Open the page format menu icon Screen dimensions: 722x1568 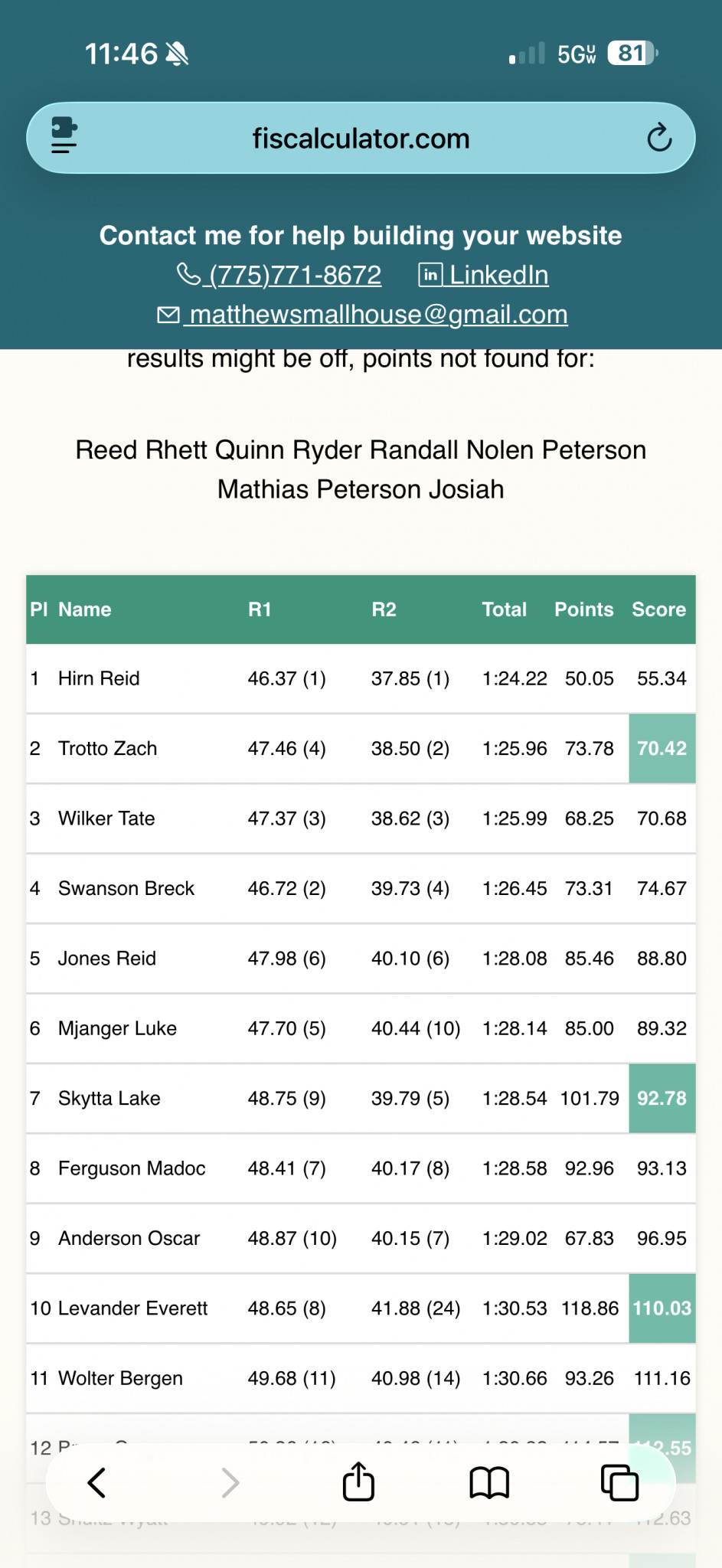[x=64, y=136]
